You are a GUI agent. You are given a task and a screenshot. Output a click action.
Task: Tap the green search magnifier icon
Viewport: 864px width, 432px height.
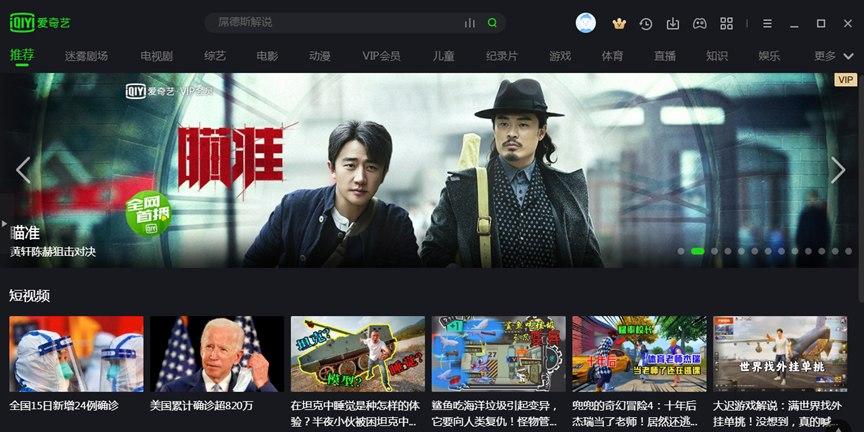[x=492, y=22]
